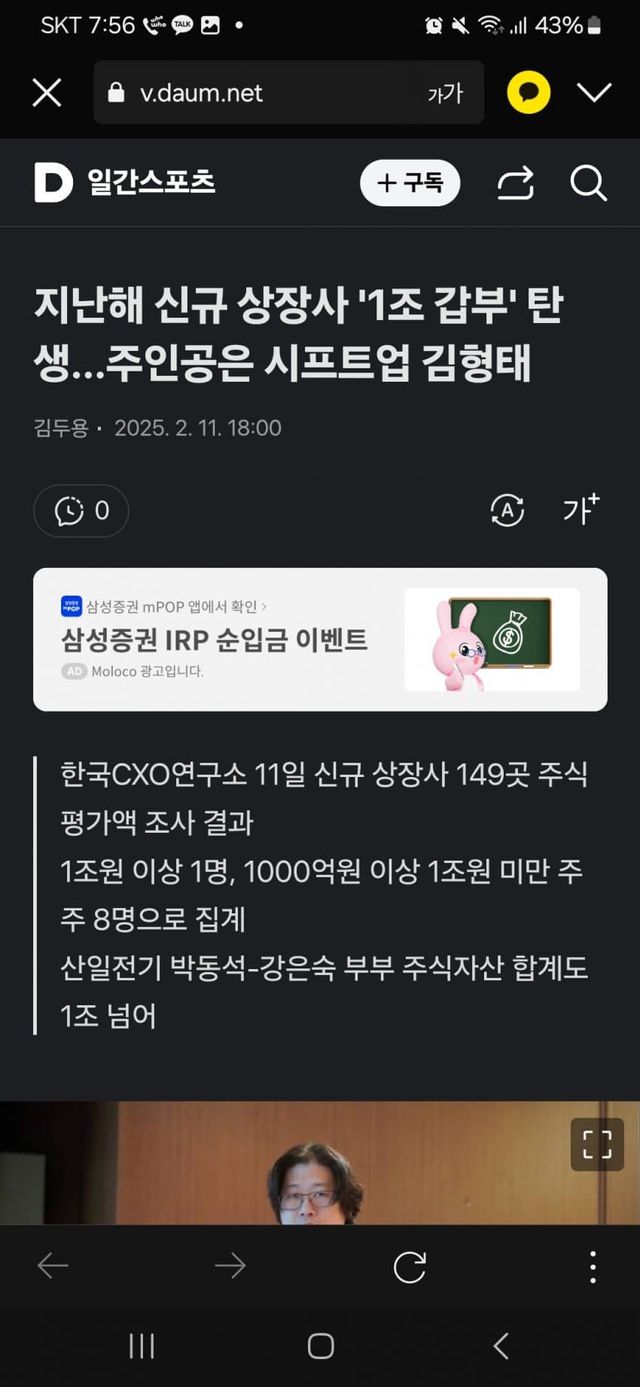Go to the system home screen
640x1387 pixels.
point(320,1346)
